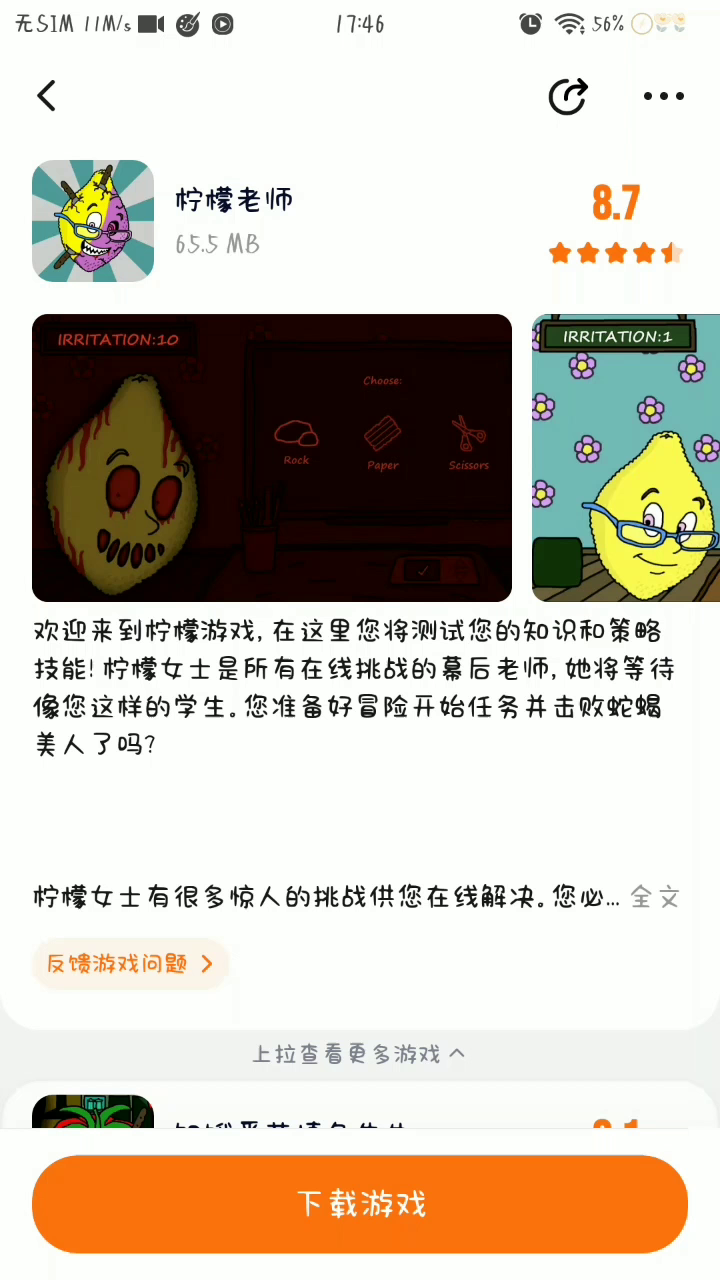Open the flower-background lemon screenshot
This screenshot has width=720, height=1280.
pos(626,458)
